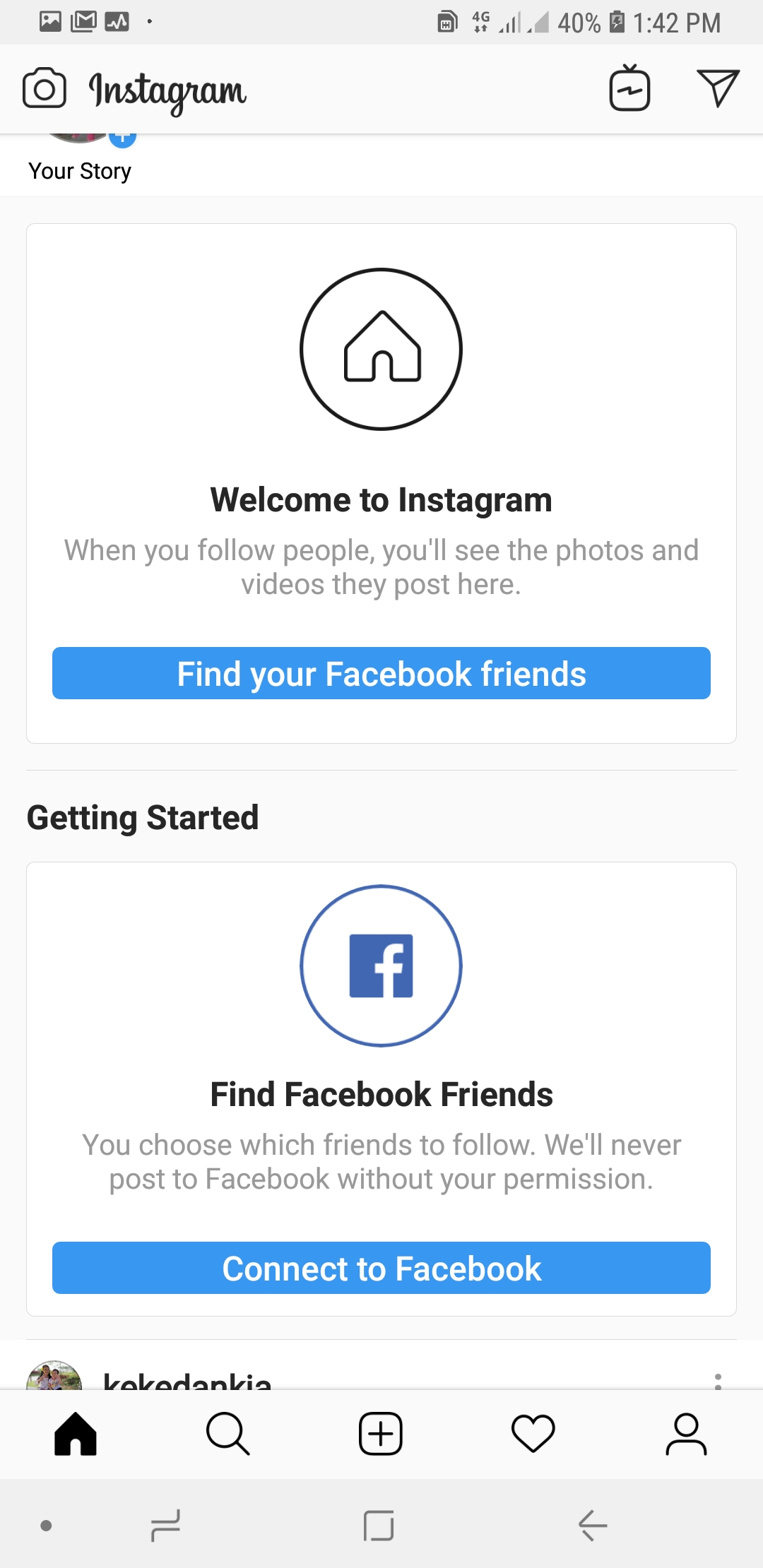Open your profile with the person icon
Viewport: 763px width, 1568px height.
[686, 1434]
